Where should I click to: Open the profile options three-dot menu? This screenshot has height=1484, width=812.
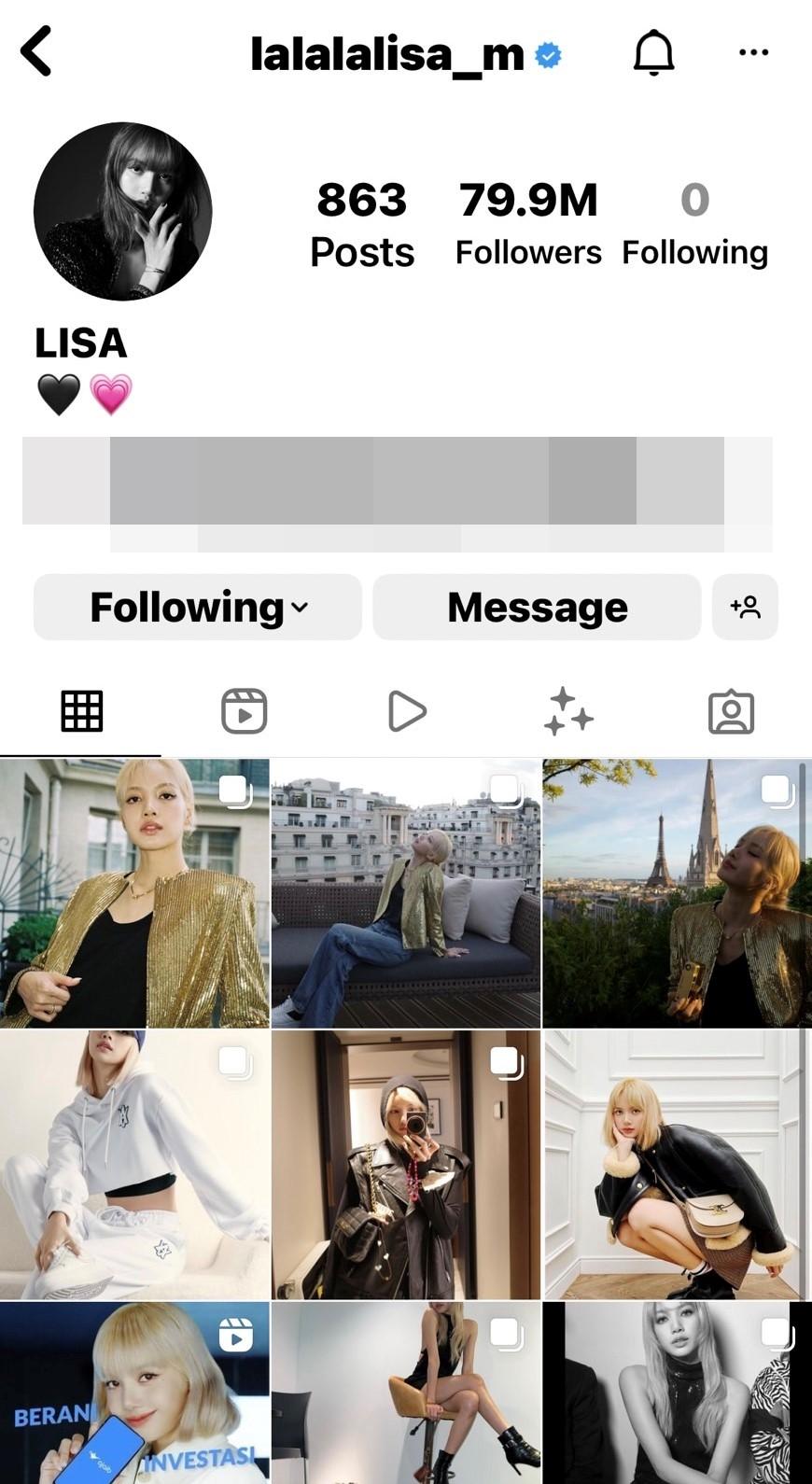752,53
